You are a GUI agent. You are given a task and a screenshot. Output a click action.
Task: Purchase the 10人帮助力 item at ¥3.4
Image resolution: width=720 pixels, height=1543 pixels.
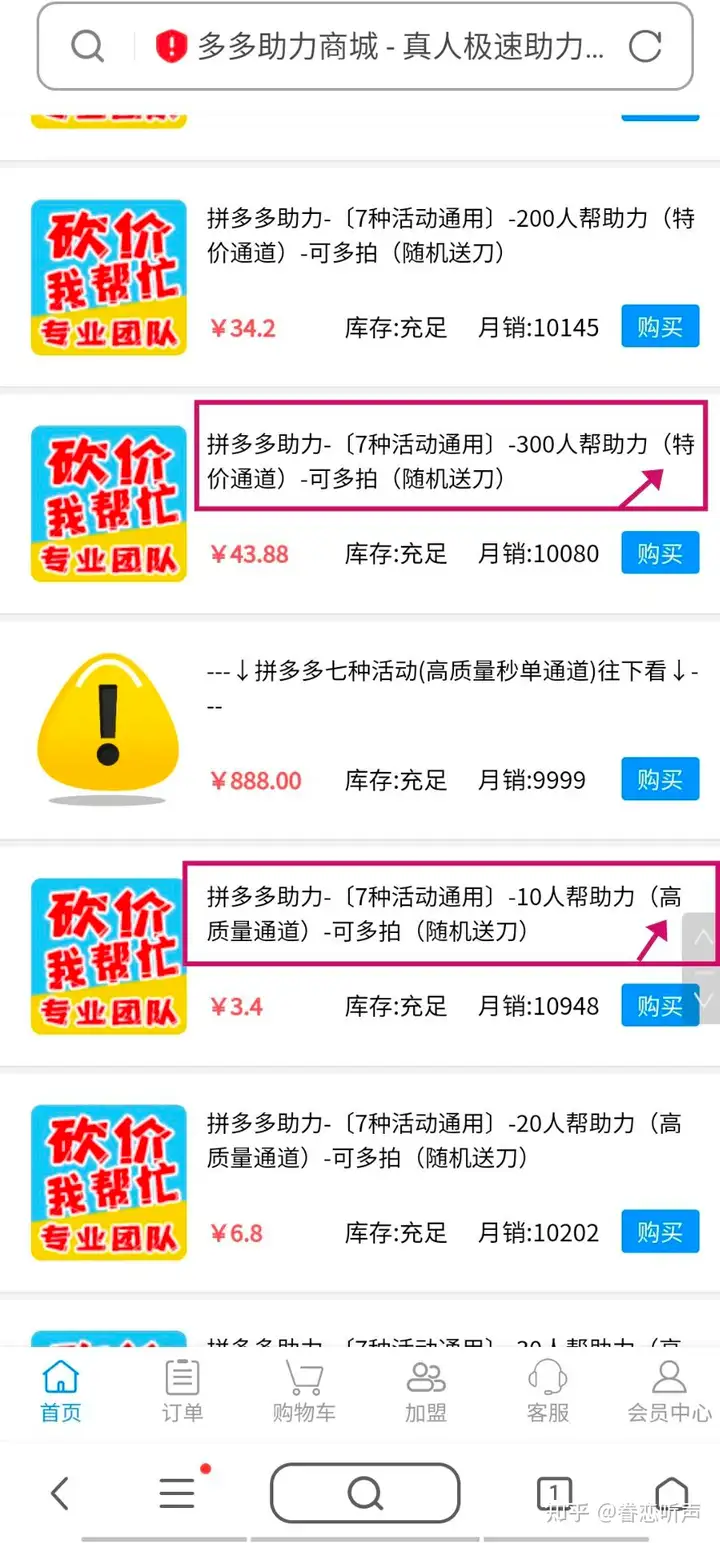(x=659, y=1005)
